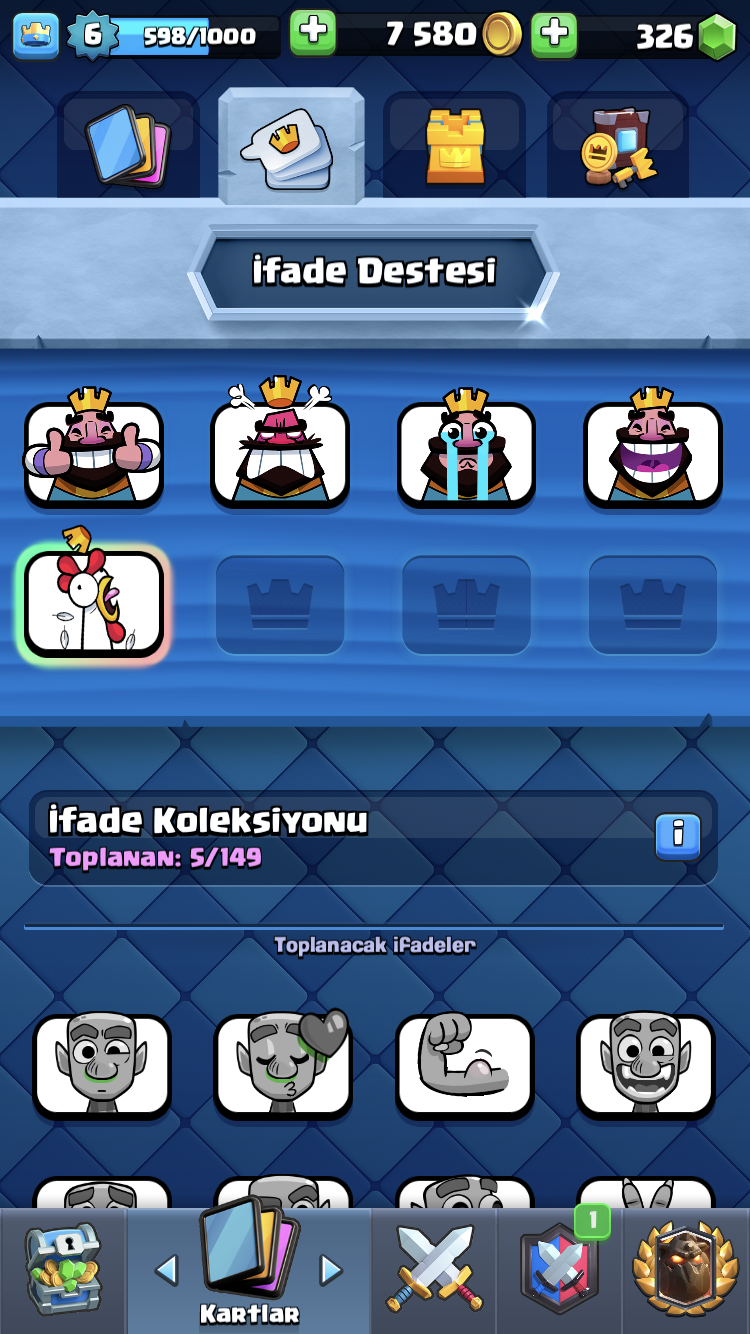View the flexing arm emote
The width and height of the screenshot is (750, 1334).
(x=465, y=1065)
